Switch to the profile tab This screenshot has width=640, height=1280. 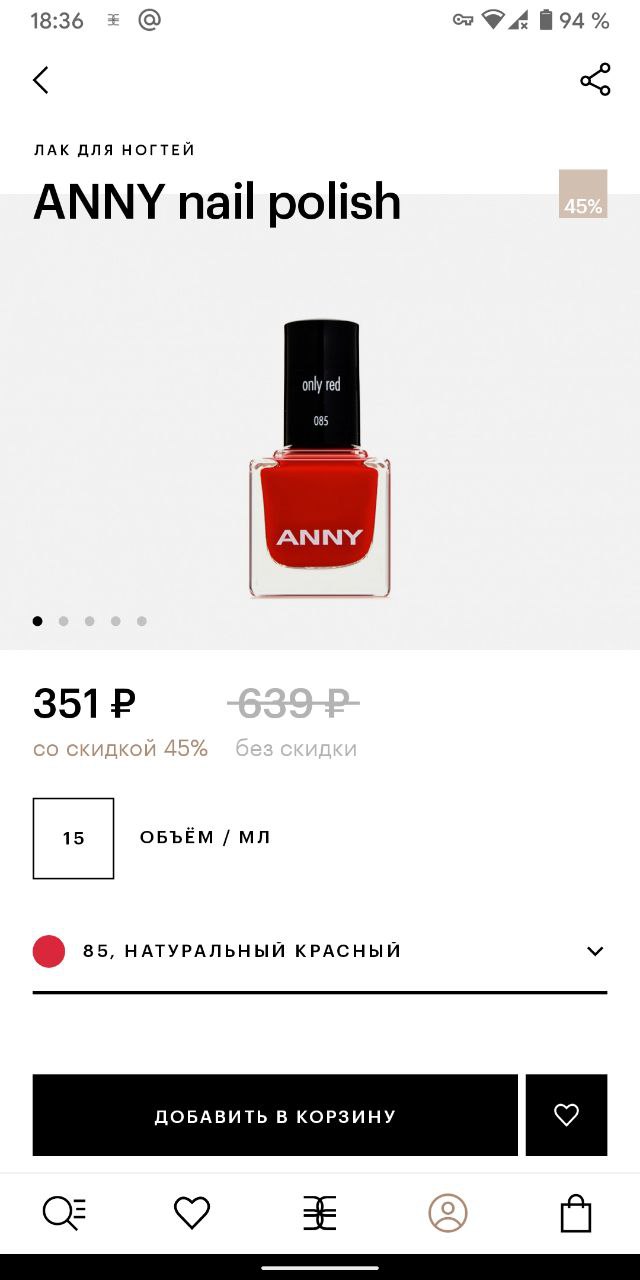448,1213
